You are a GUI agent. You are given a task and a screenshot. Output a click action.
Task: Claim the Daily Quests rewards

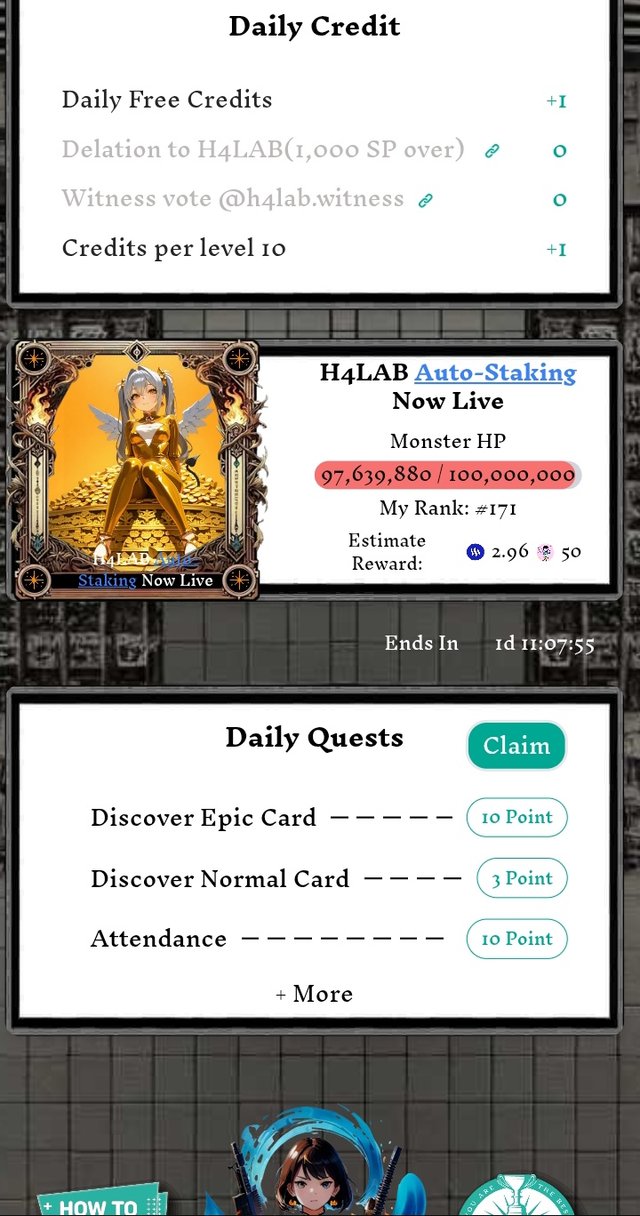pyautogui.click(x=516, y=746)
